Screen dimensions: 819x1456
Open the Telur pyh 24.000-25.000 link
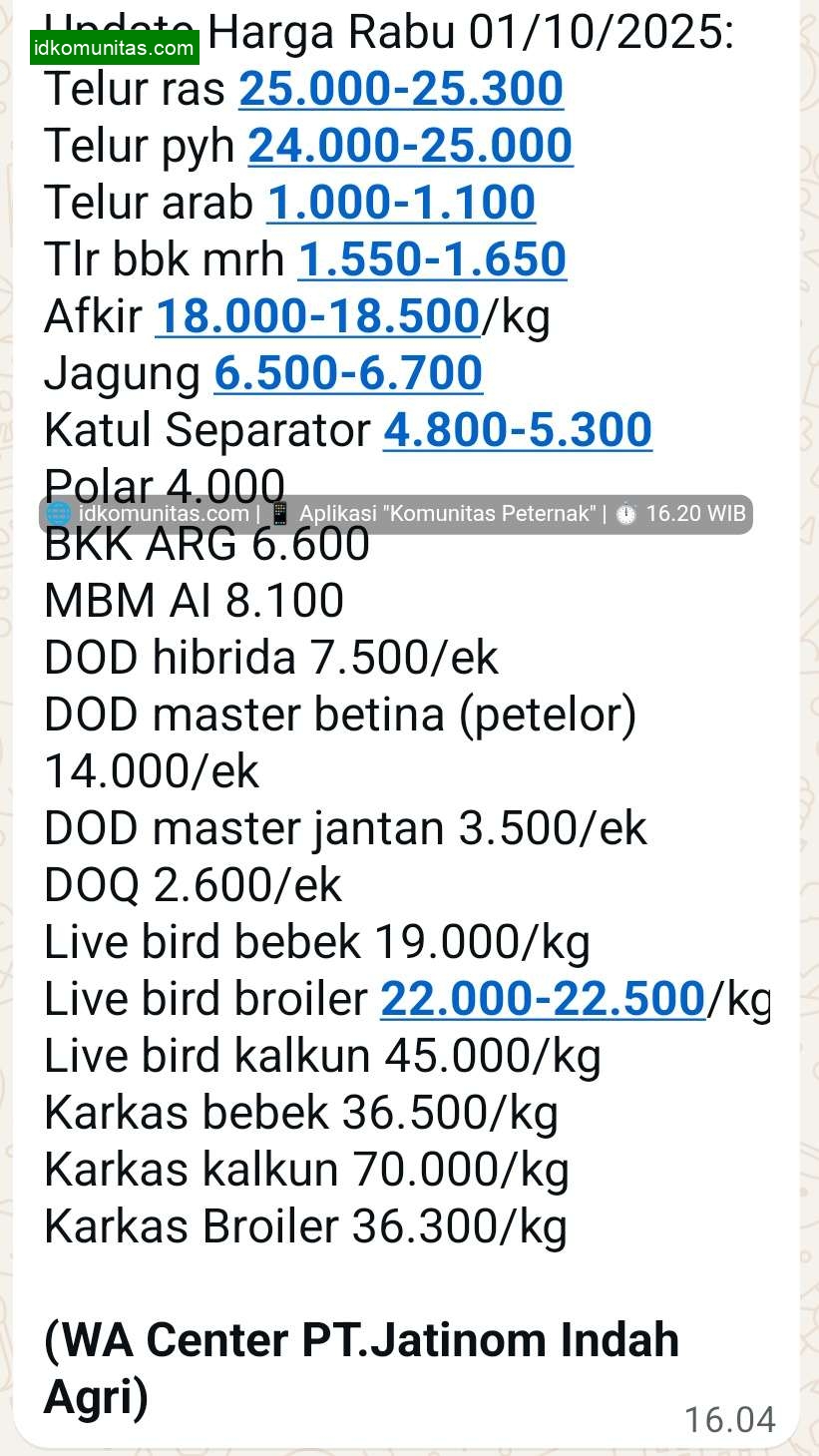point(410,147)
